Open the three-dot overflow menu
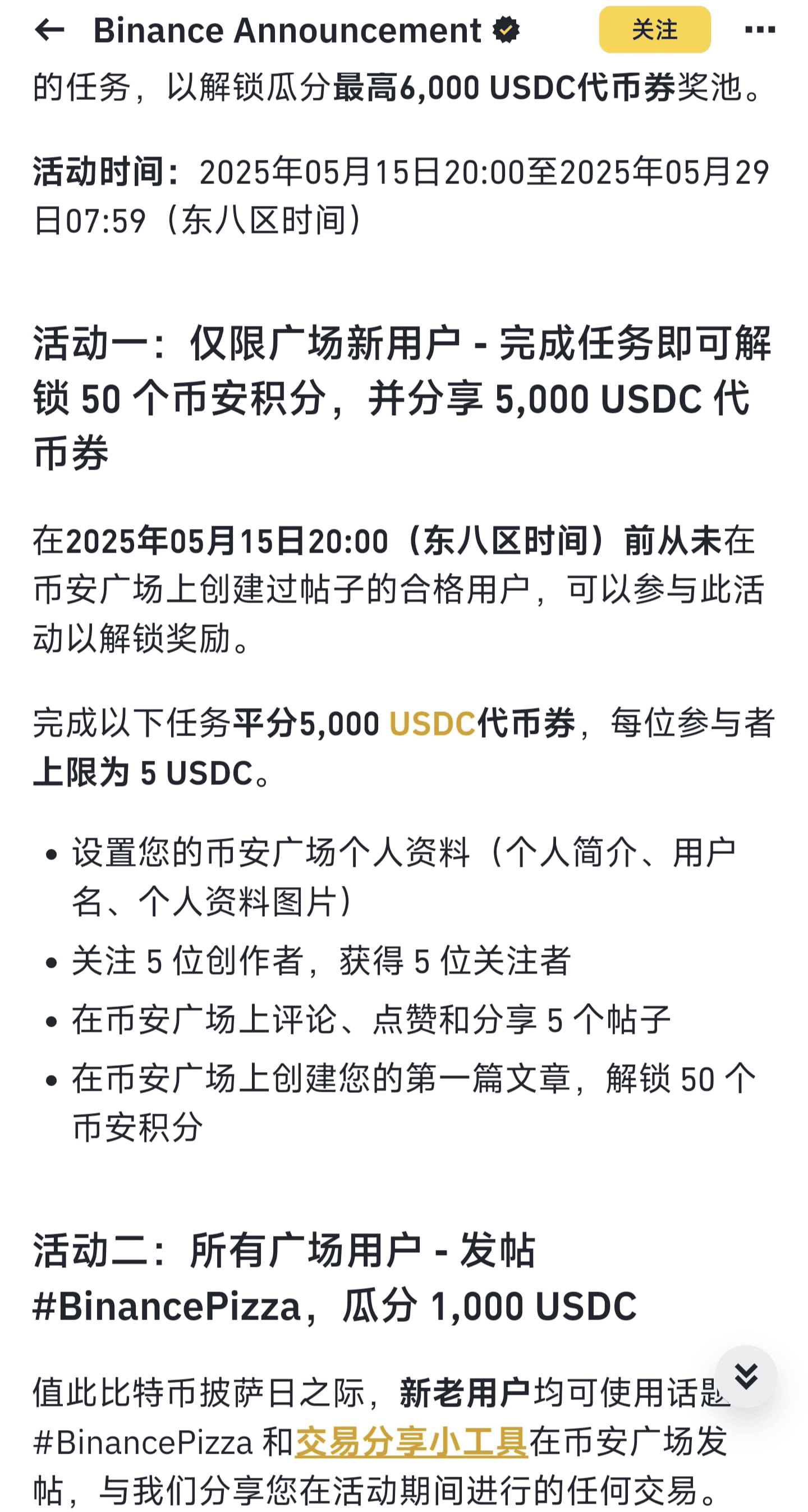This screenshot has width=808, height=1512. tap(759, 29)
